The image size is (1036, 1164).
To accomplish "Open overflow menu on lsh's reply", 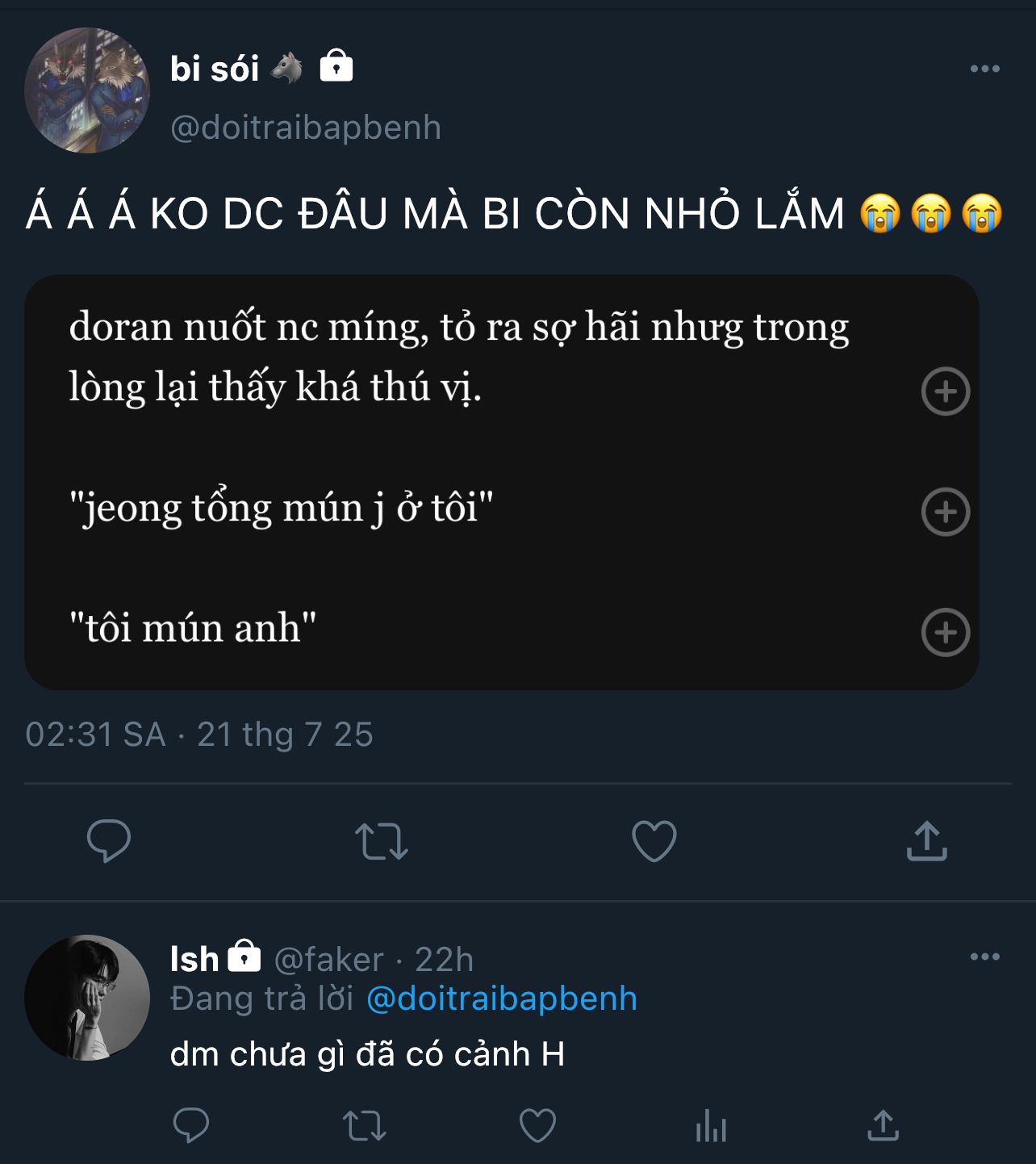I will click(984, 957).
